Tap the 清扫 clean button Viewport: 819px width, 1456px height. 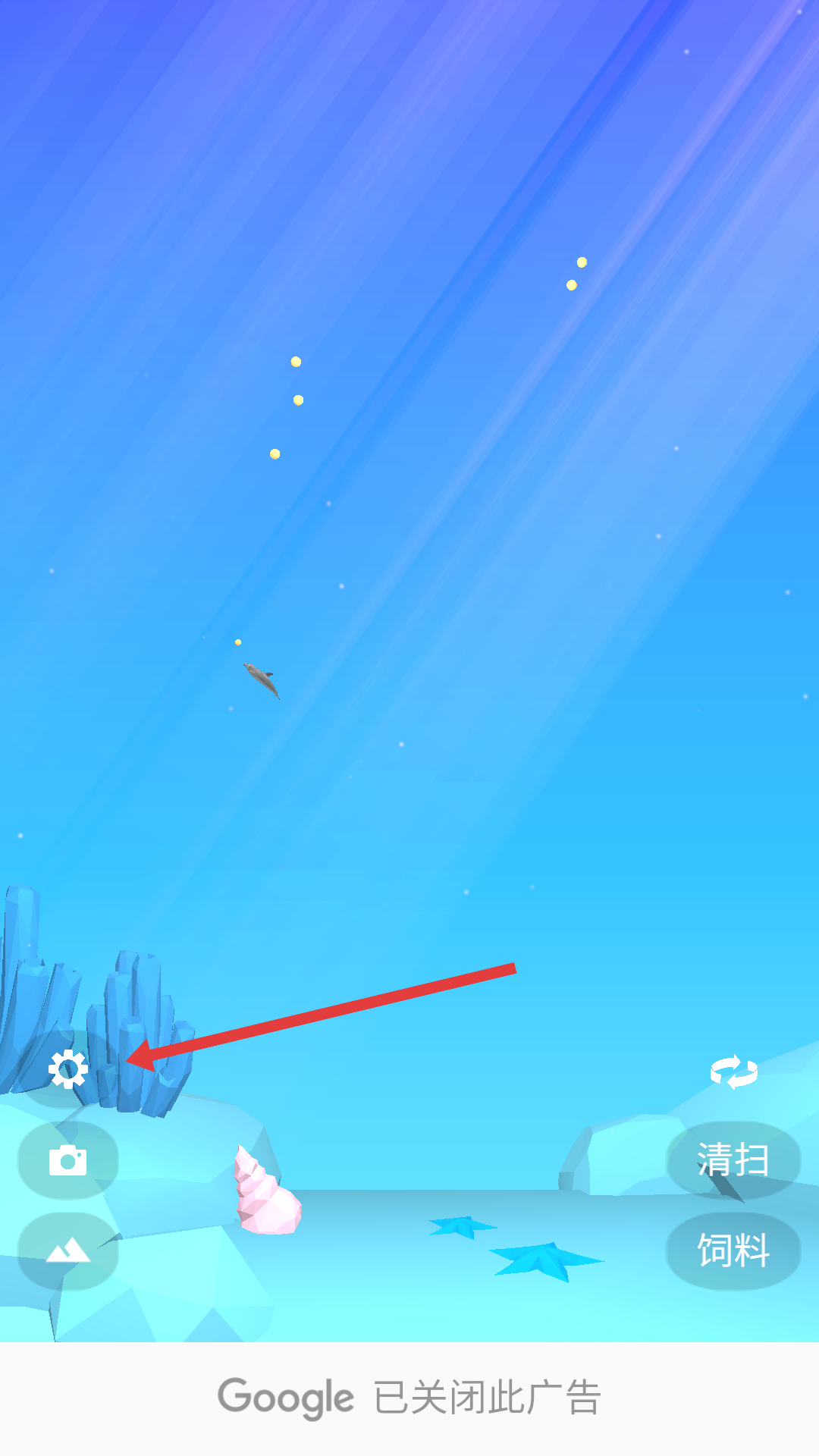click(733, 1160)
